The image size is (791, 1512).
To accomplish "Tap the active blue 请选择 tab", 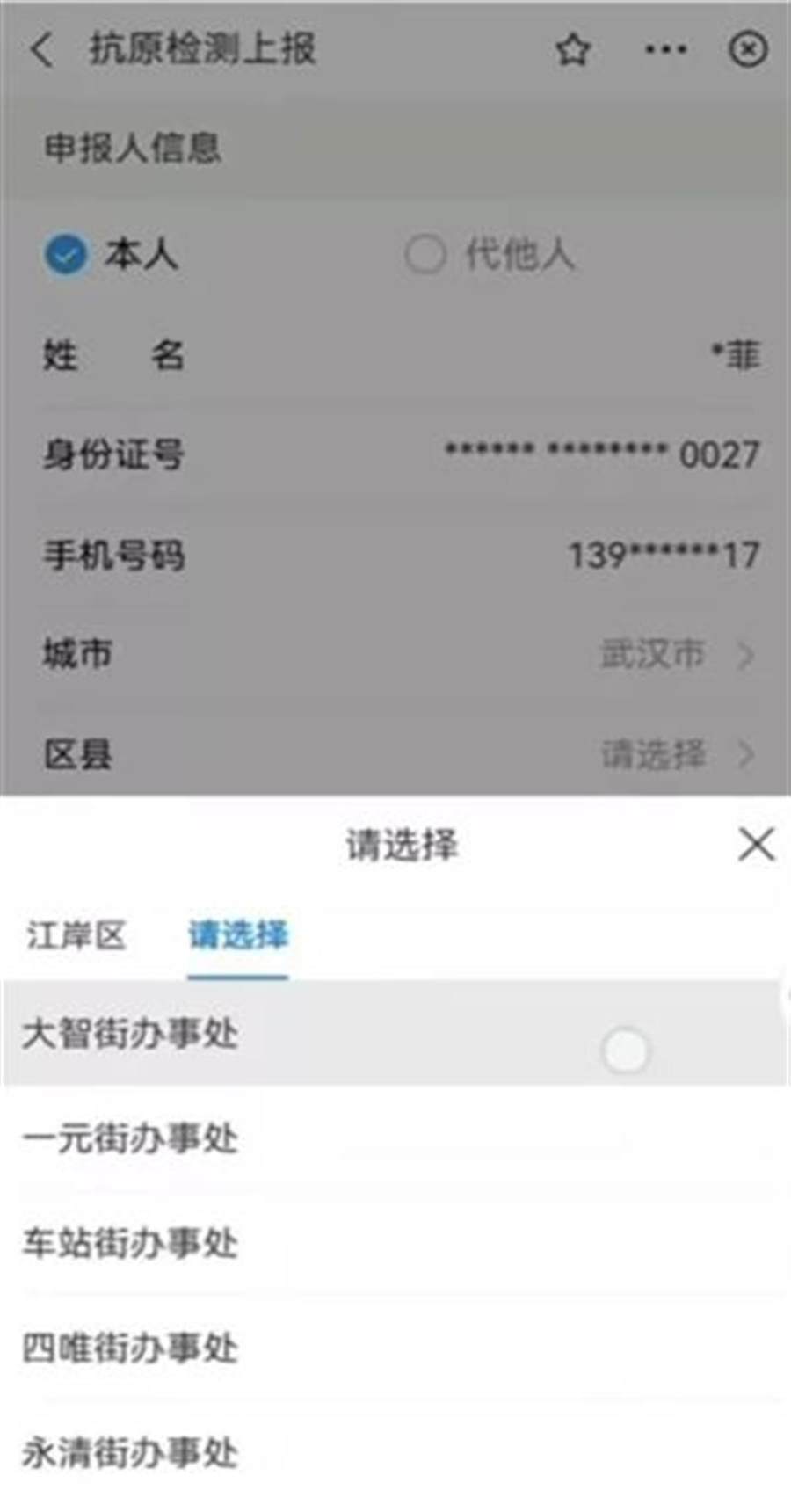I will pos(237,935).
